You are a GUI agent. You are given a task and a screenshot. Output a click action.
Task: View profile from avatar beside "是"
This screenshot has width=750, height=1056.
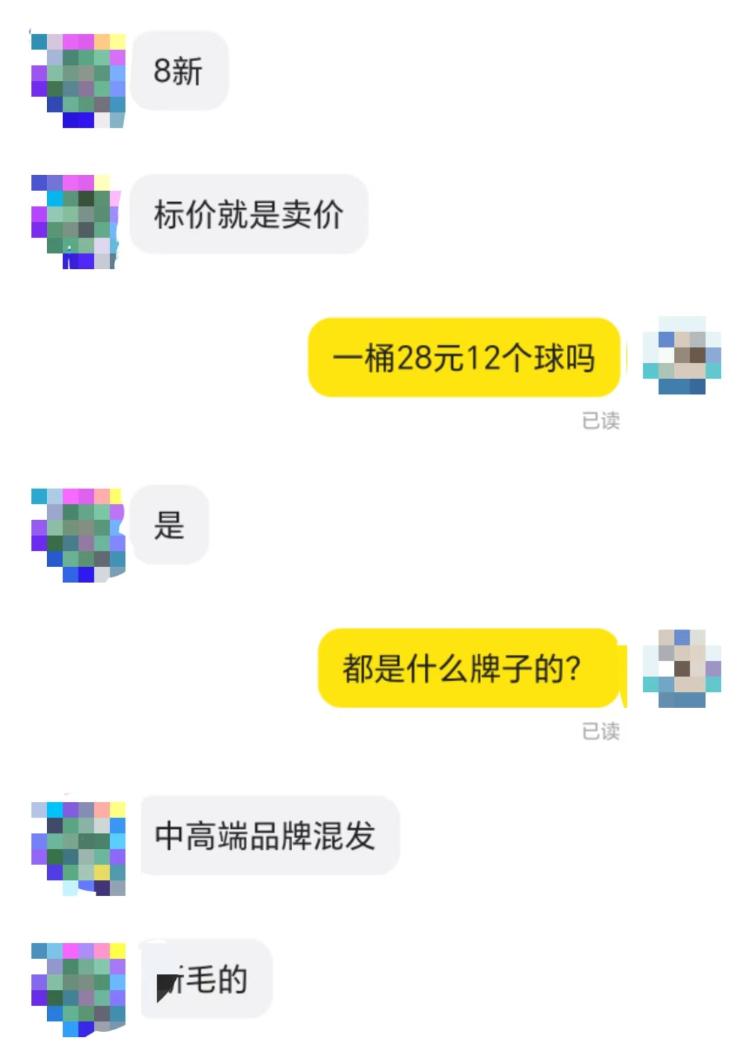point(78,535)
